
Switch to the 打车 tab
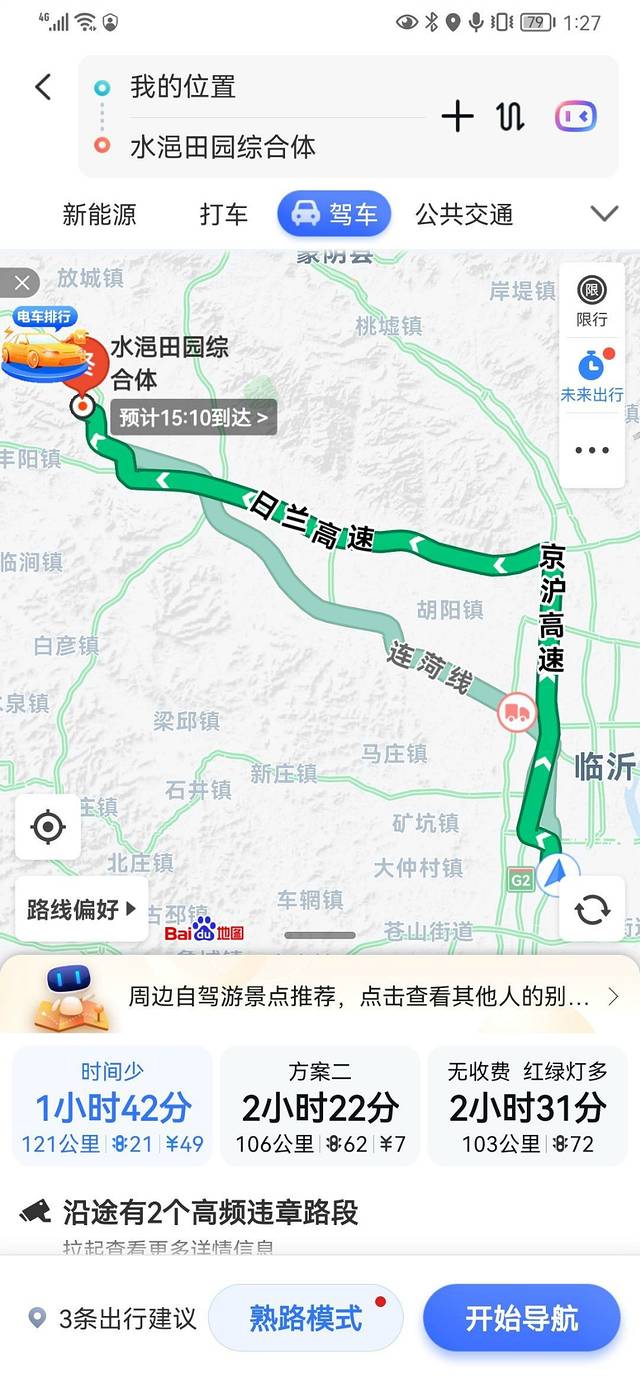click(223, 214)
